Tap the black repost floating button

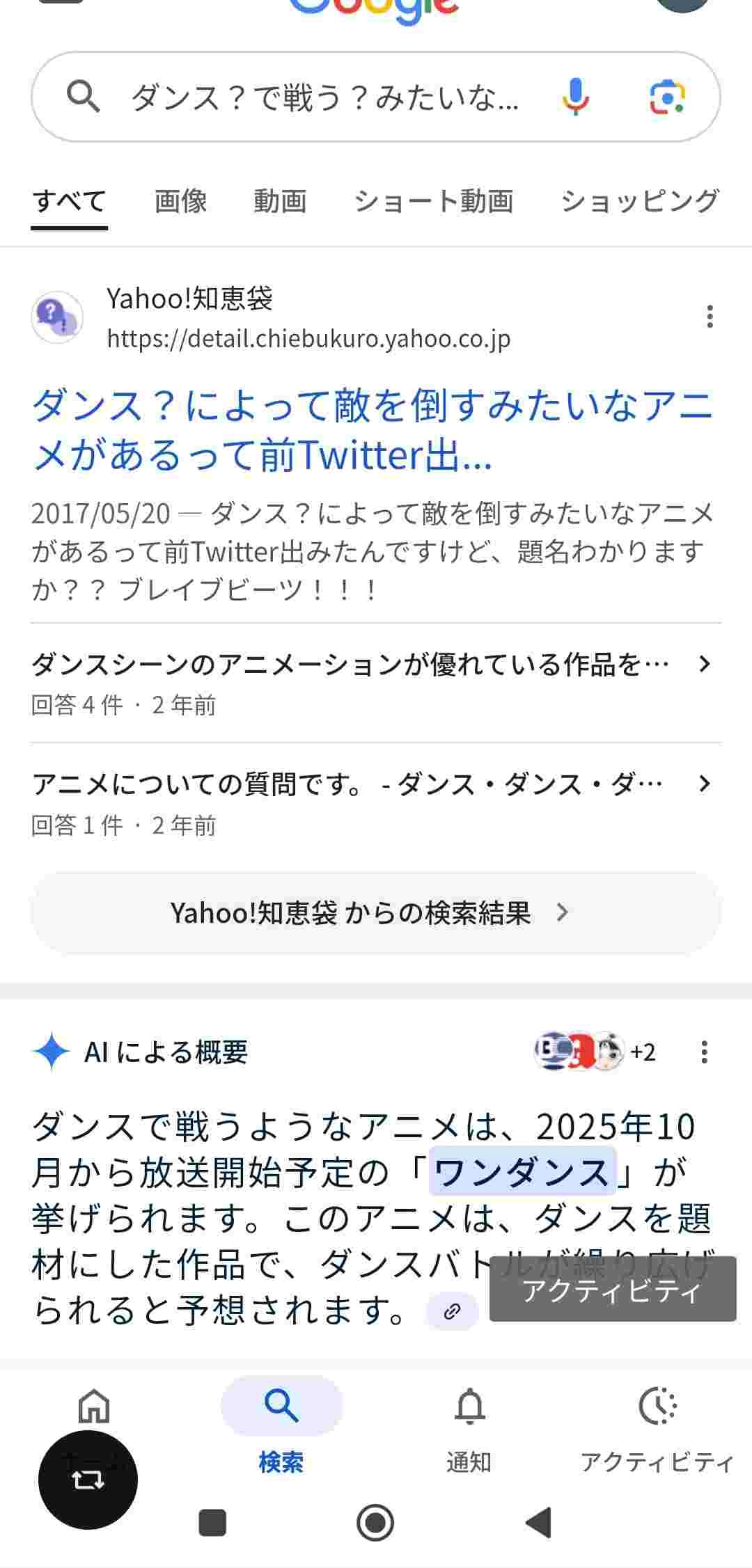point(88,1480)
